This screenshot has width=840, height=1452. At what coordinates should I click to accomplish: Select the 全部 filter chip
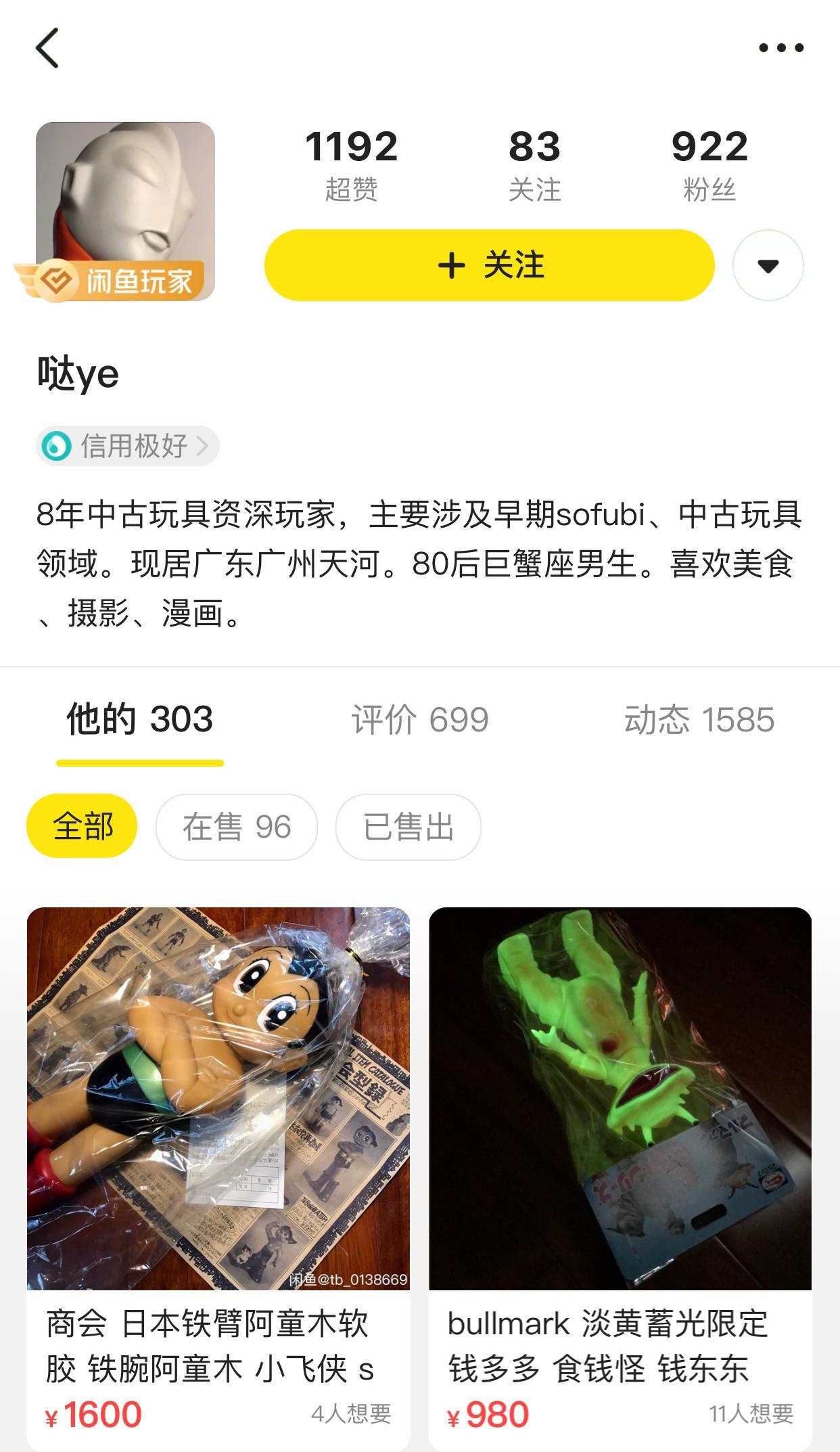click(x=82, y=826)
